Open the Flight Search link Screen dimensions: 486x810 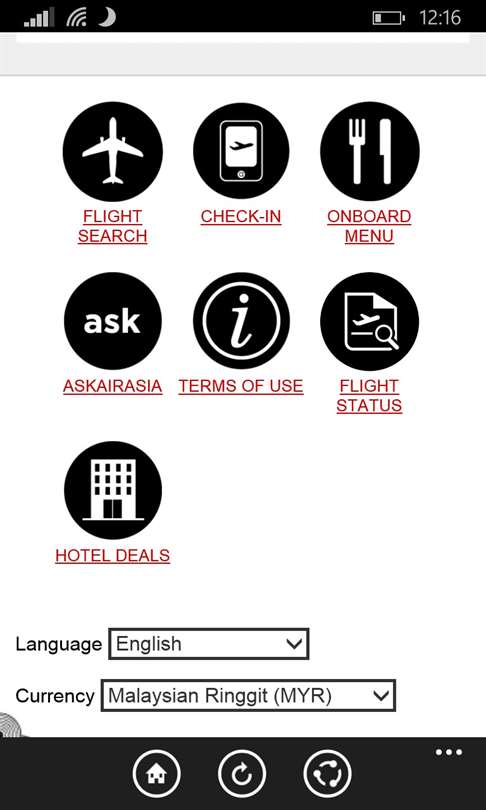(113, 226)
